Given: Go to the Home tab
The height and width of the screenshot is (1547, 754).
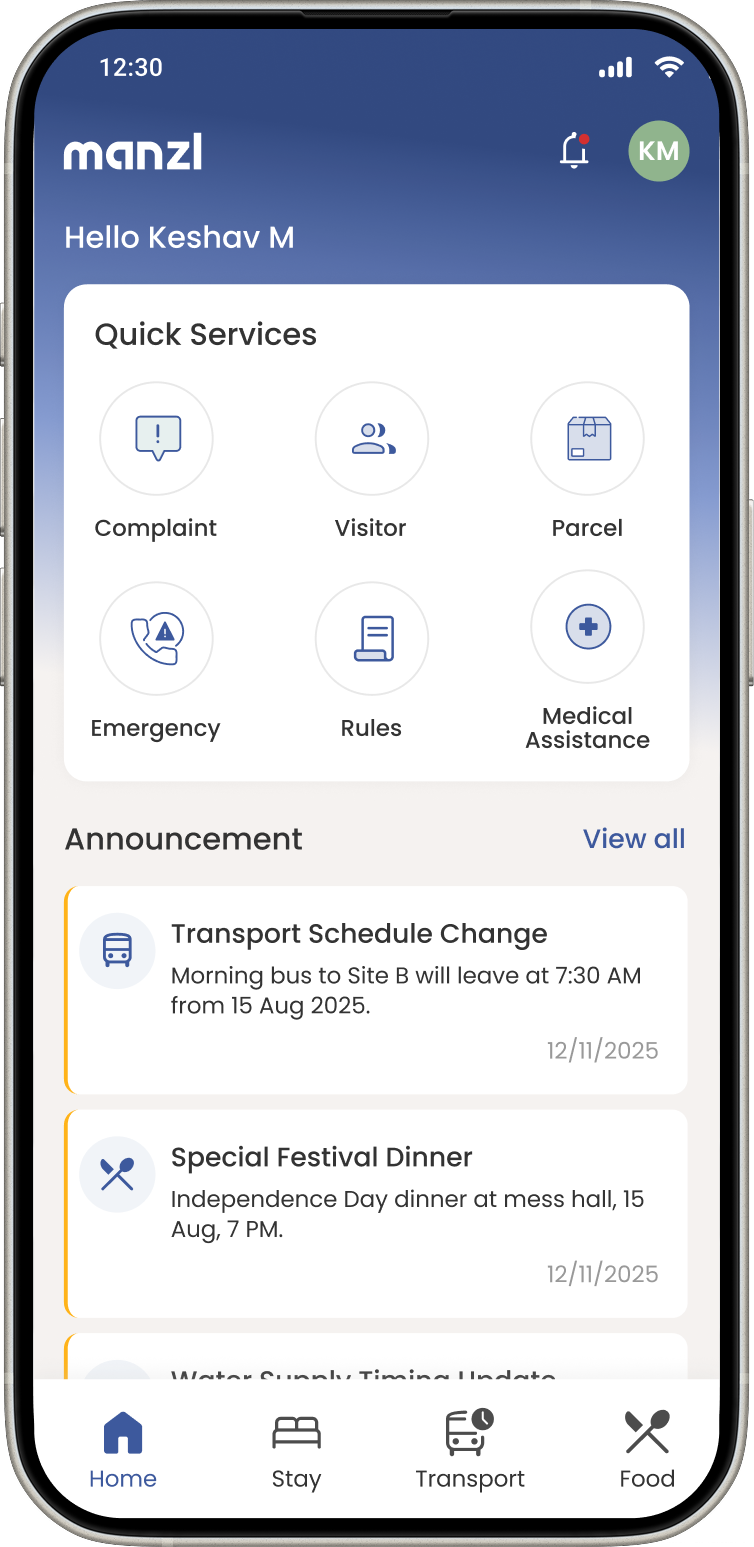Looking at the screenshot, I should (123, 1450).
